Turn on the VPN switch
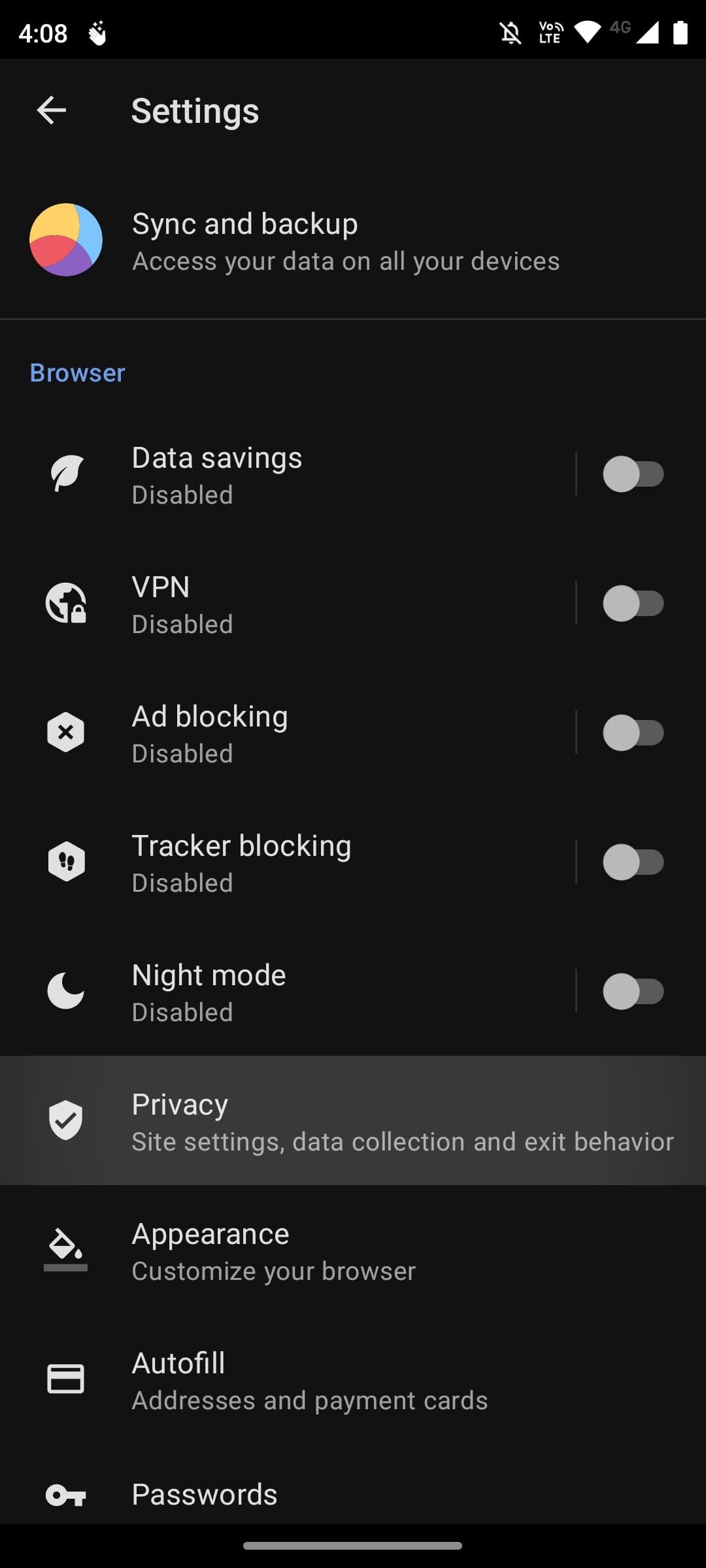Screen dimensions: 706x1568 633,604
